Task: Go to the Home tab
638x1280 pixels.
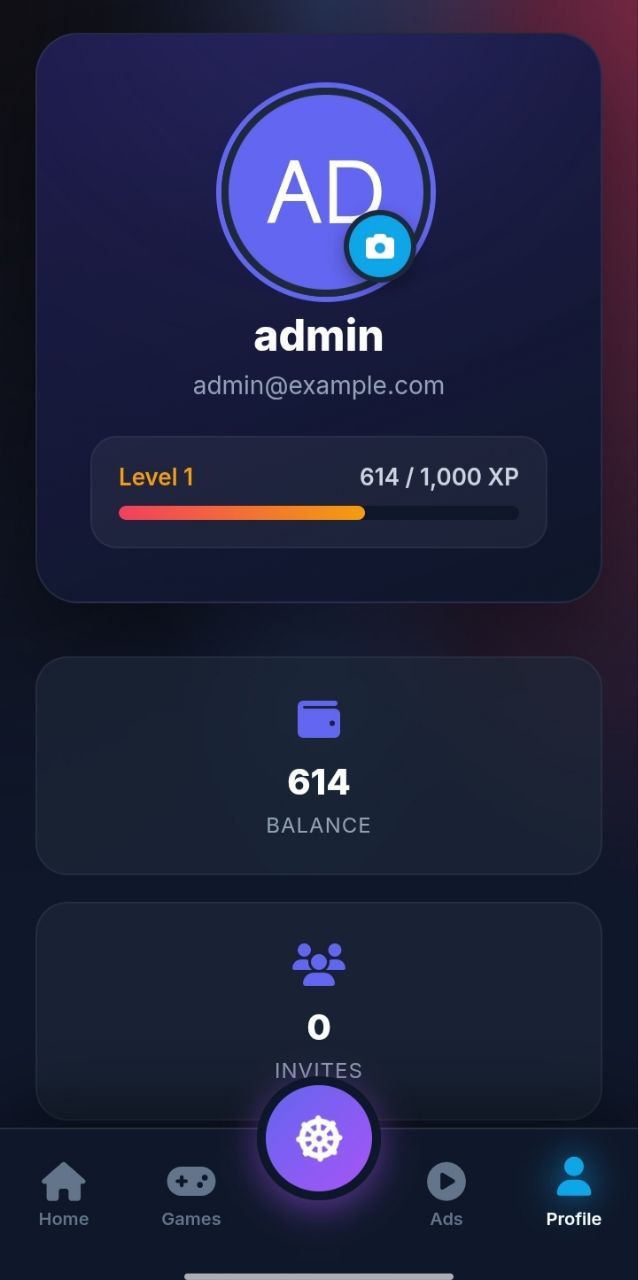Action: tap(64, 1194)
